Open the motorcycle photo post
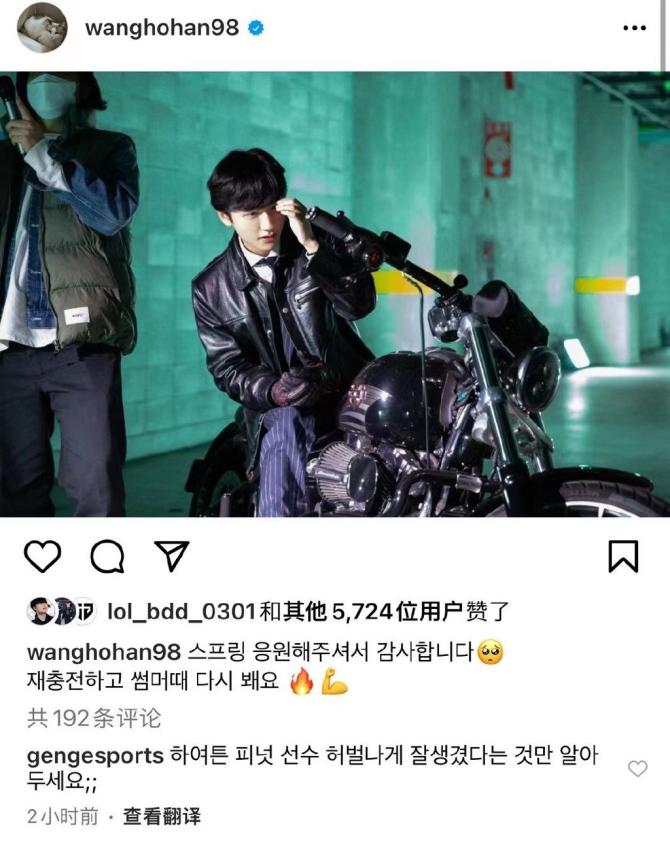 coord(335,294)
